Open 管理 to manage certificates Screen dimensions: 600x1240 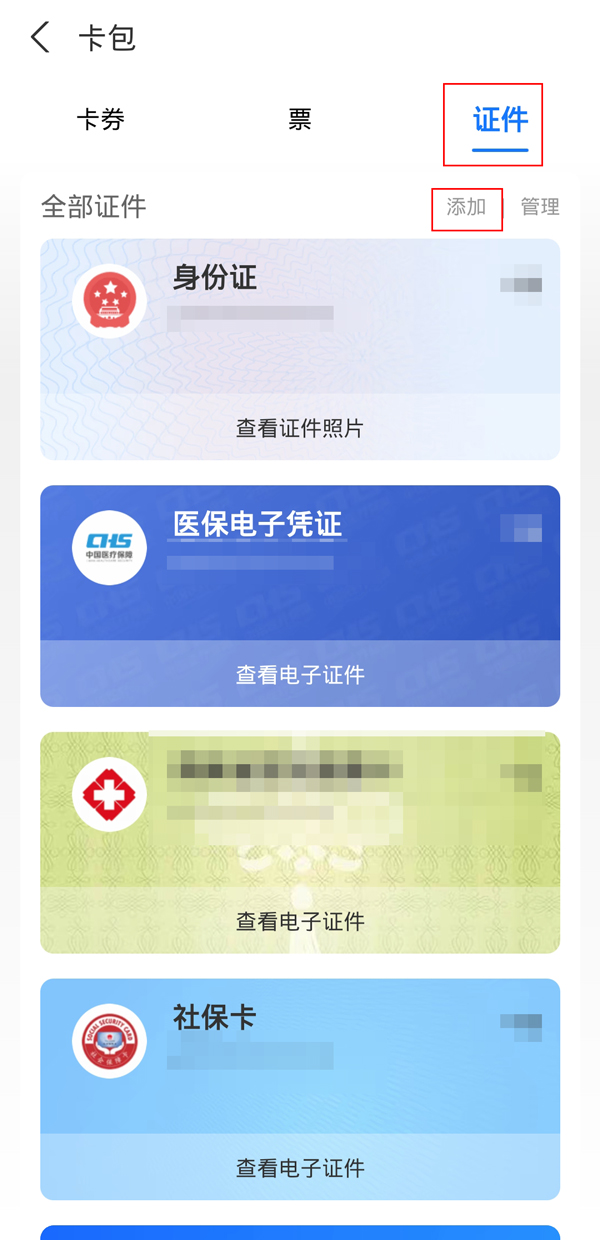[x=540, y=207]
